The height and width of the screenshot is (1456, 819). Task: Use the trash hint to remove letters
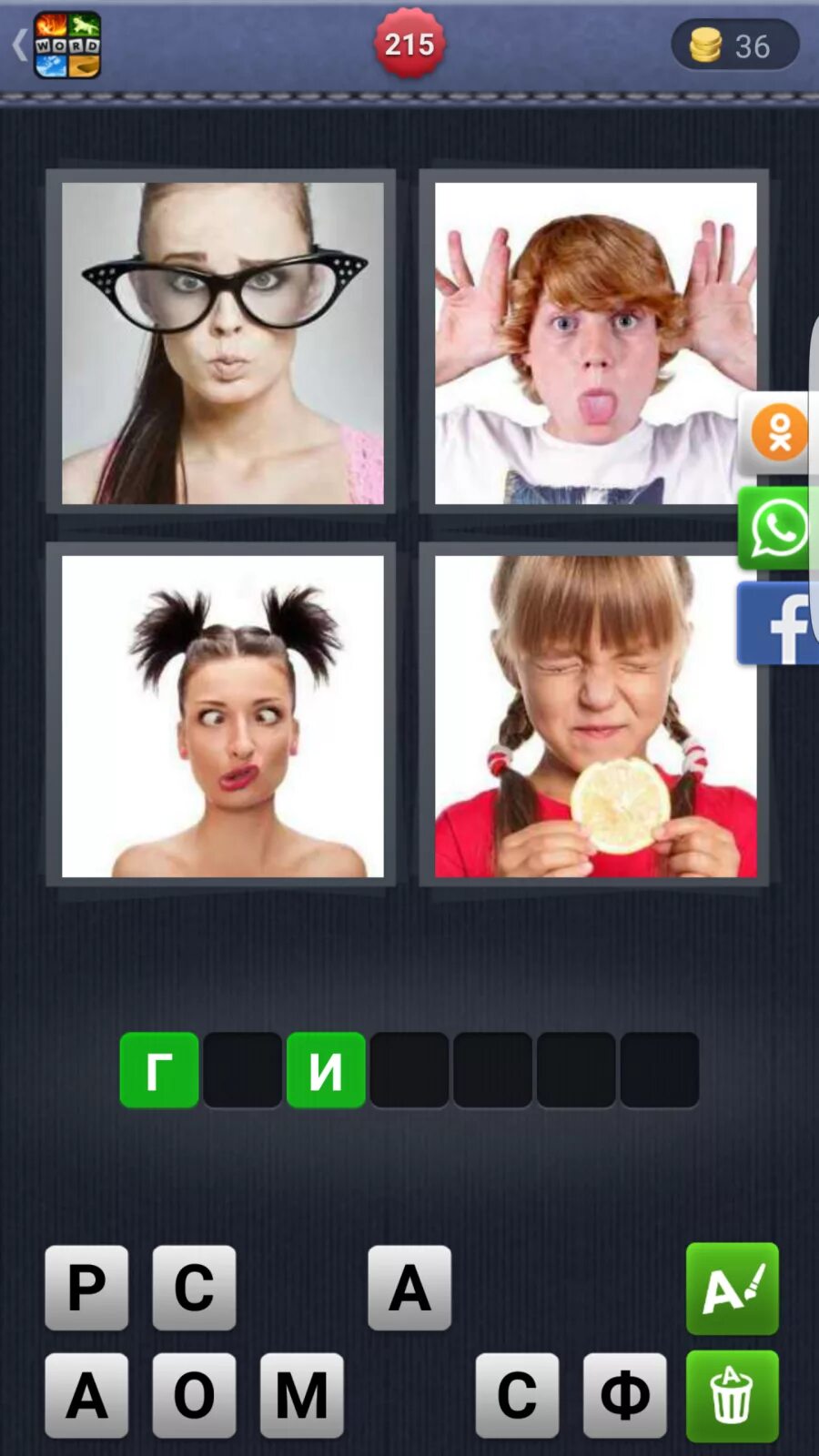733,1396
